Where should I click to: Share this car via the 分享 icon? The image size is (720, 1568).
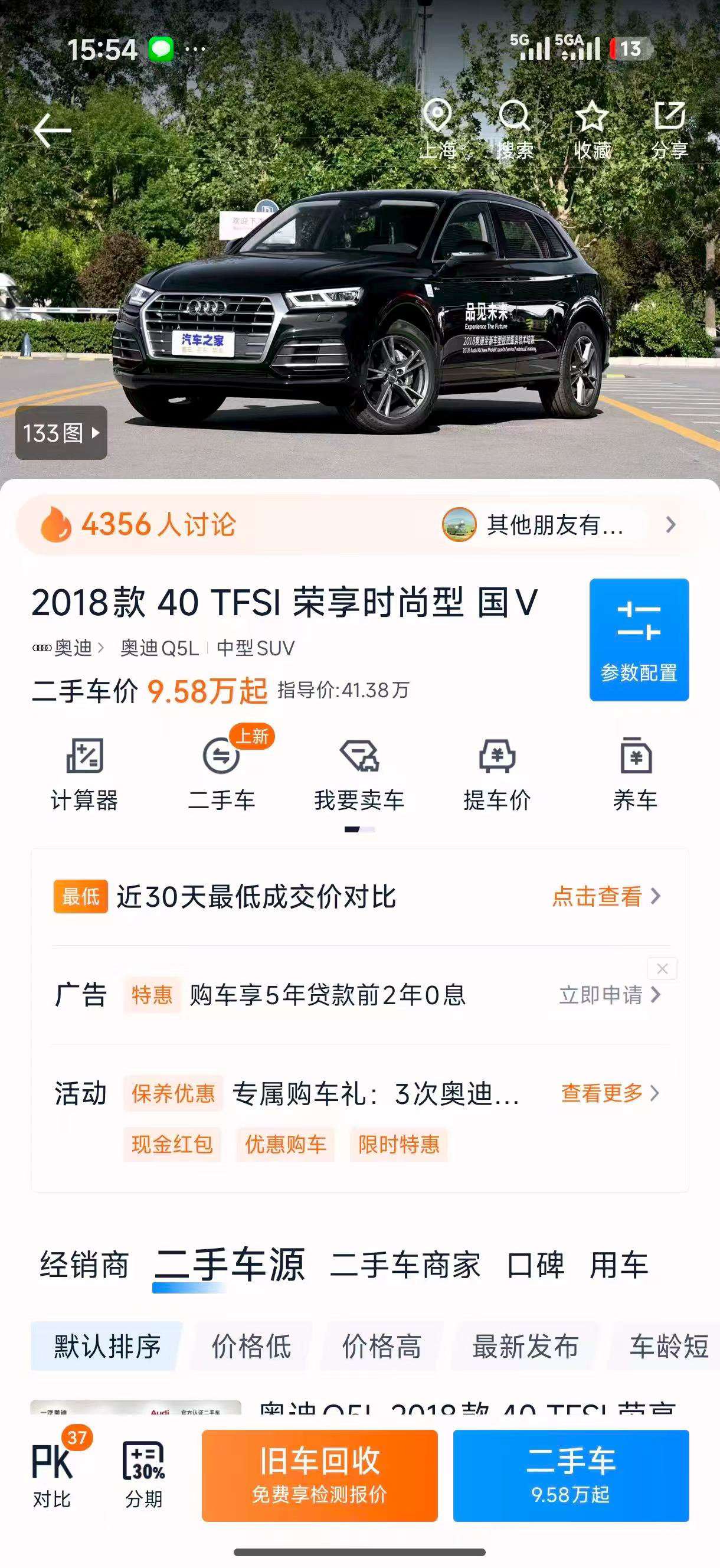(669, 130)
